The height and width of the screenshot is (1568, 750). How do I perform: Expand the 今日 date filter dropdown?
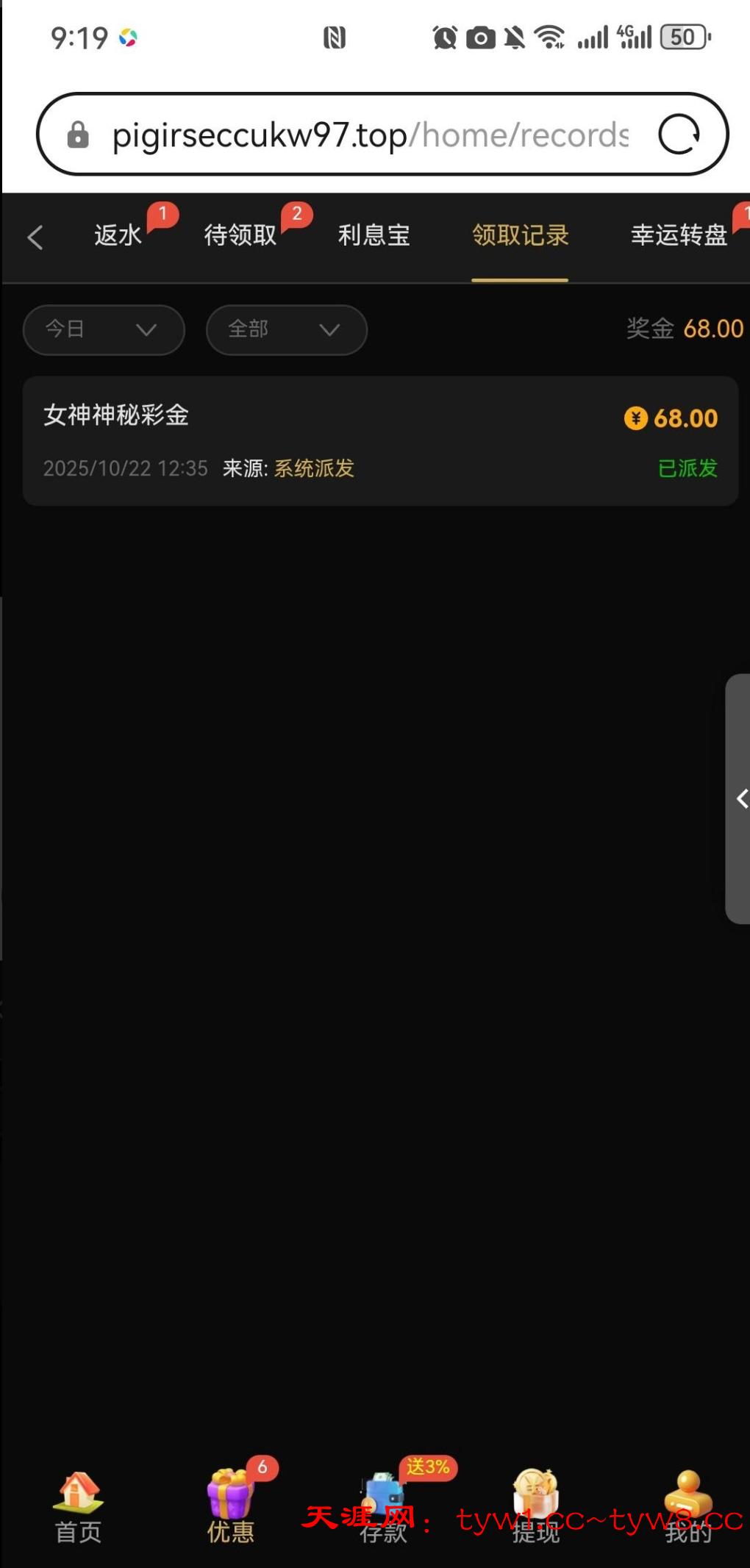[x=104, y=329]
